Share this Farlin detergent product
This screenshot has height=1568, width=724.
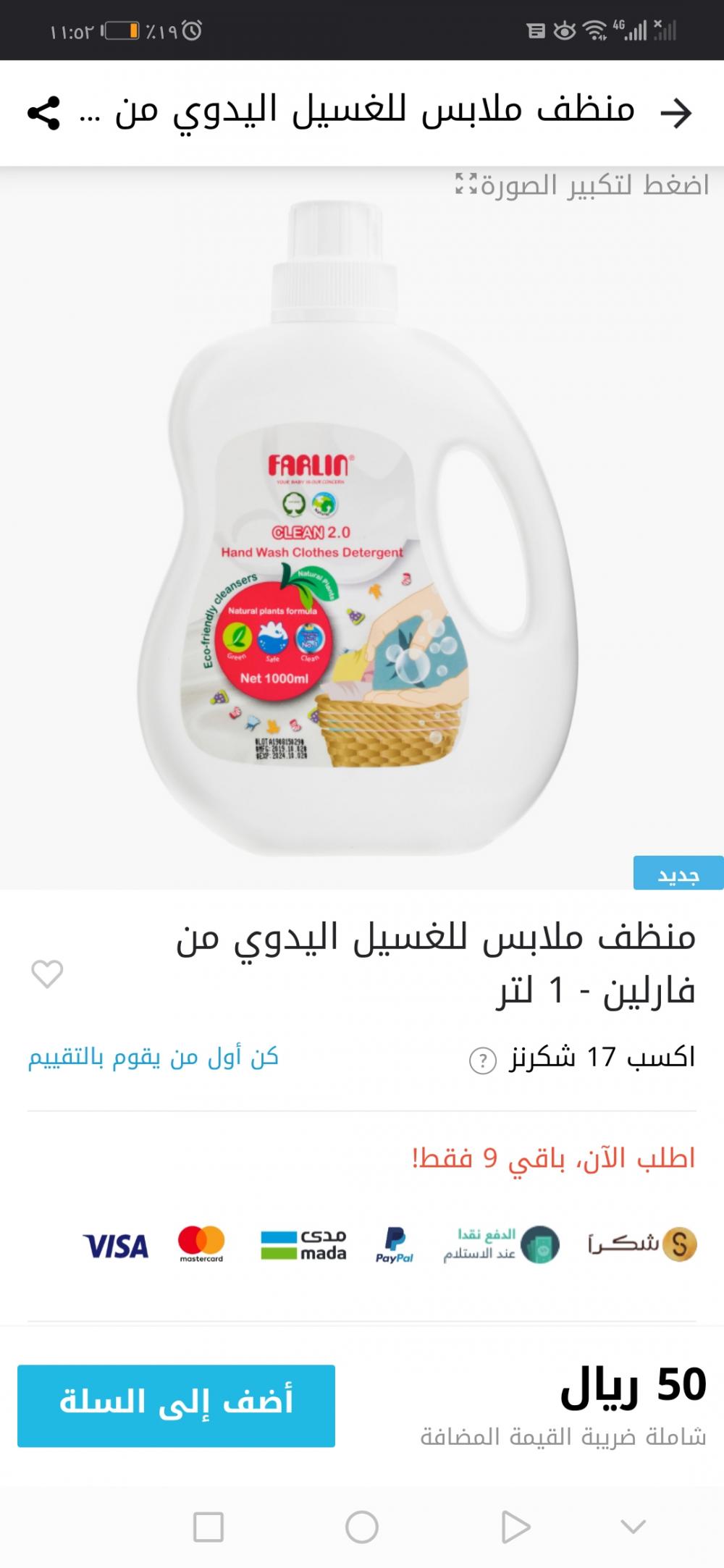pos(43,113)
